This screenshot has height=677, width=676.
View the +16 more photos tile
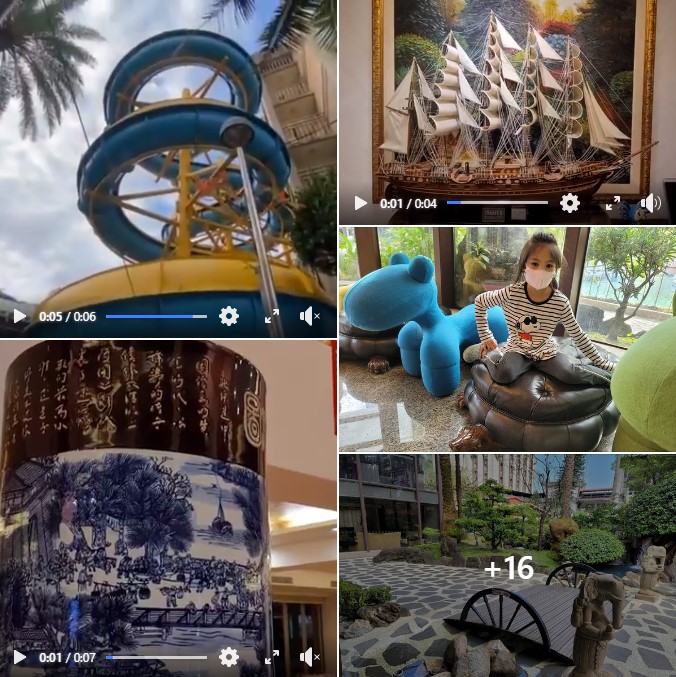point(507,566)
